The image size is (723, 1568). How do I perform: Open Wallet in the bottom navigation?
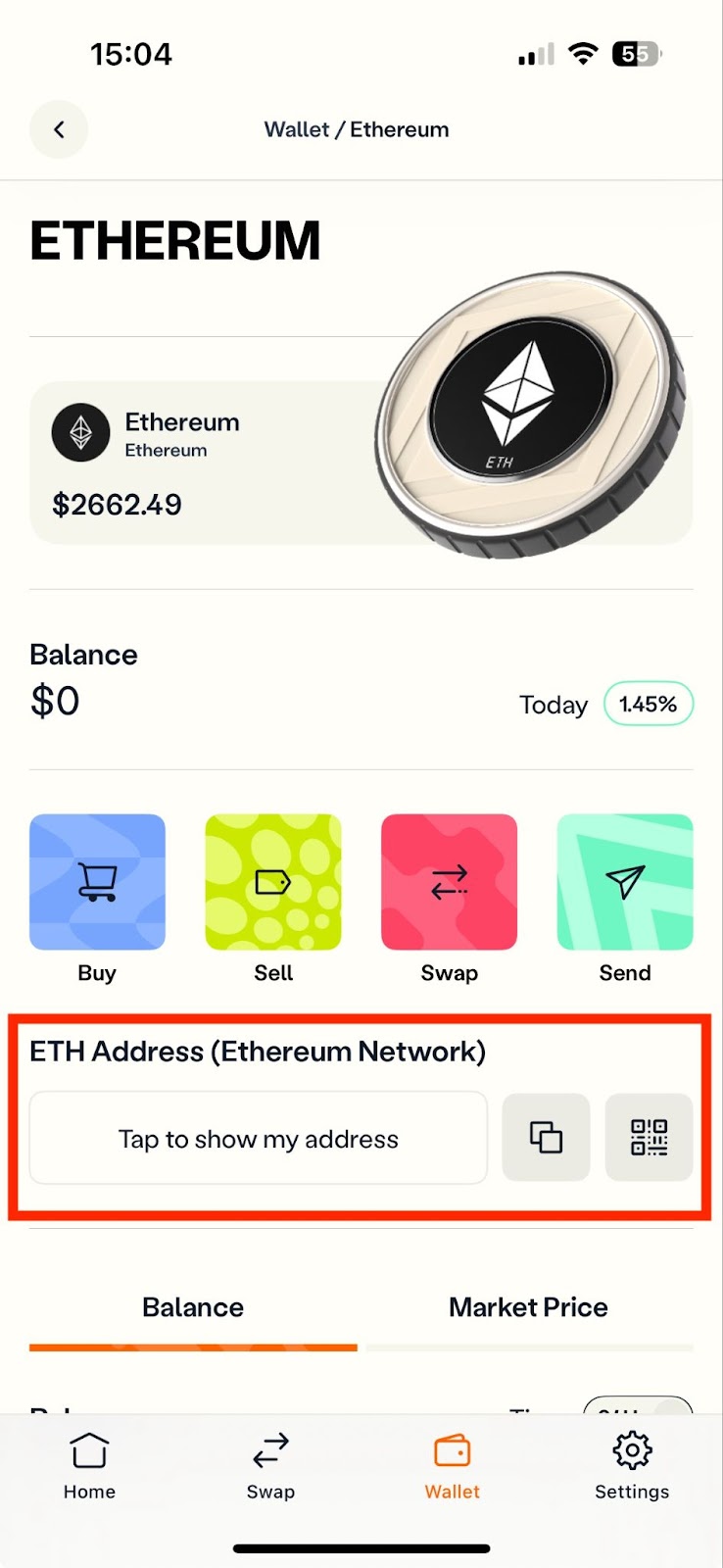pos(452,1466)
